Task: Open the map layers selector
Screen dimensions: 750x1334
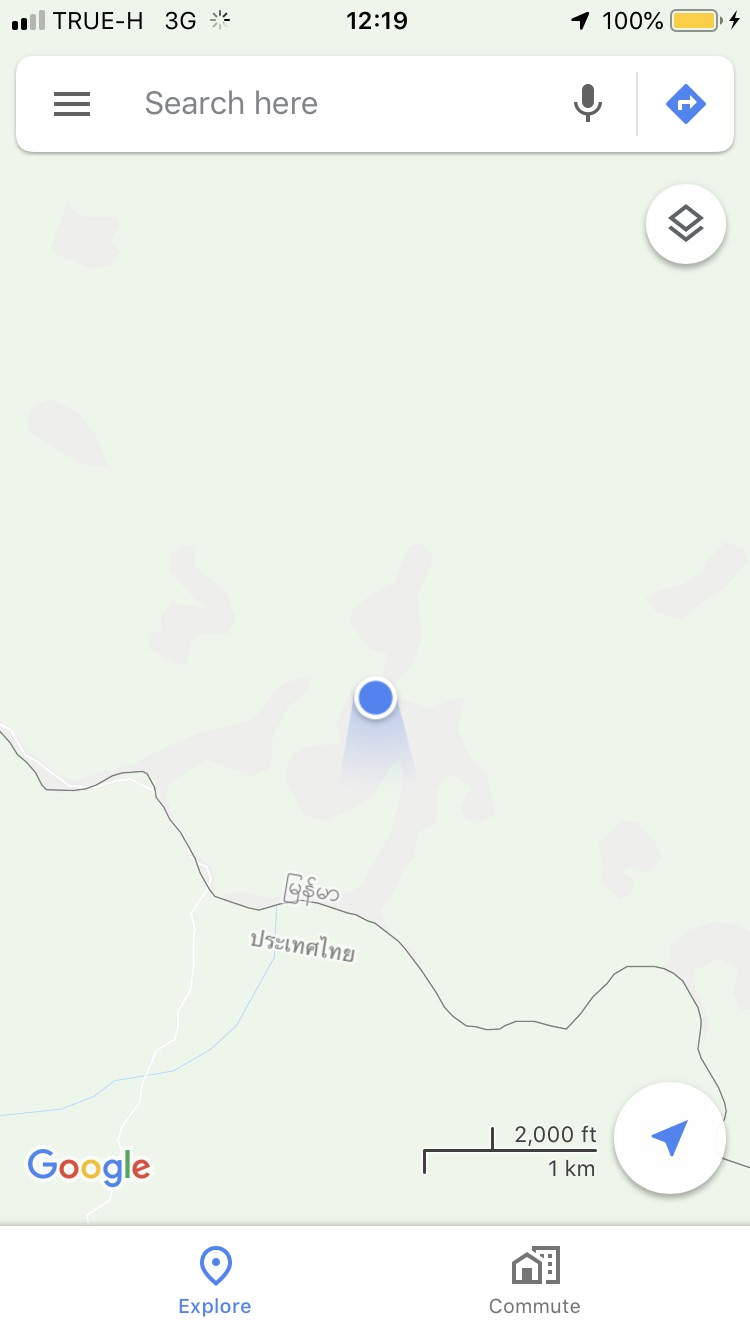Action: [686, 224]
